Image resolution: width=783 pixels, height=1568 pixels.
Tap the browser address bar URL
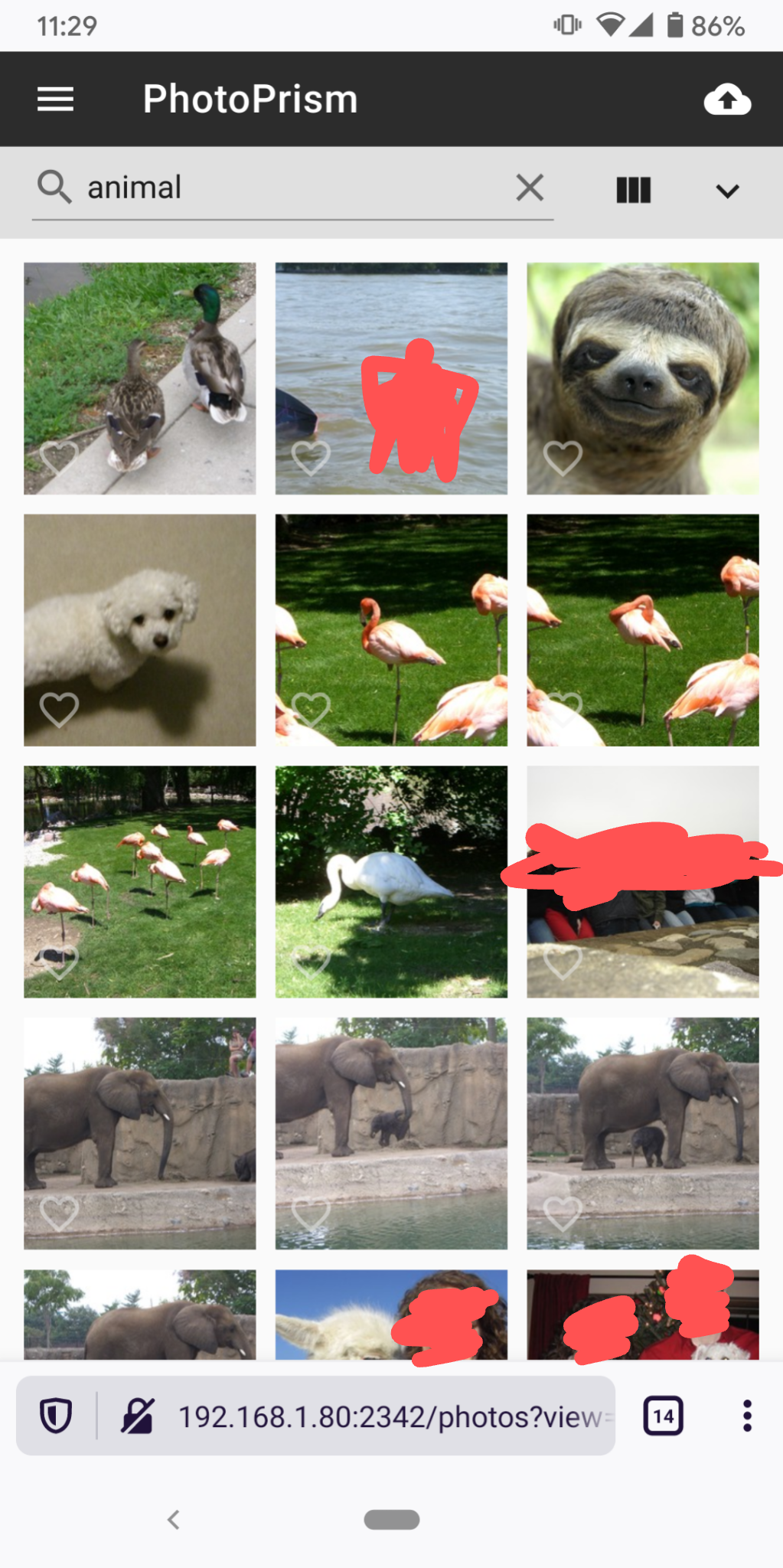click(x=390, y=1416)
